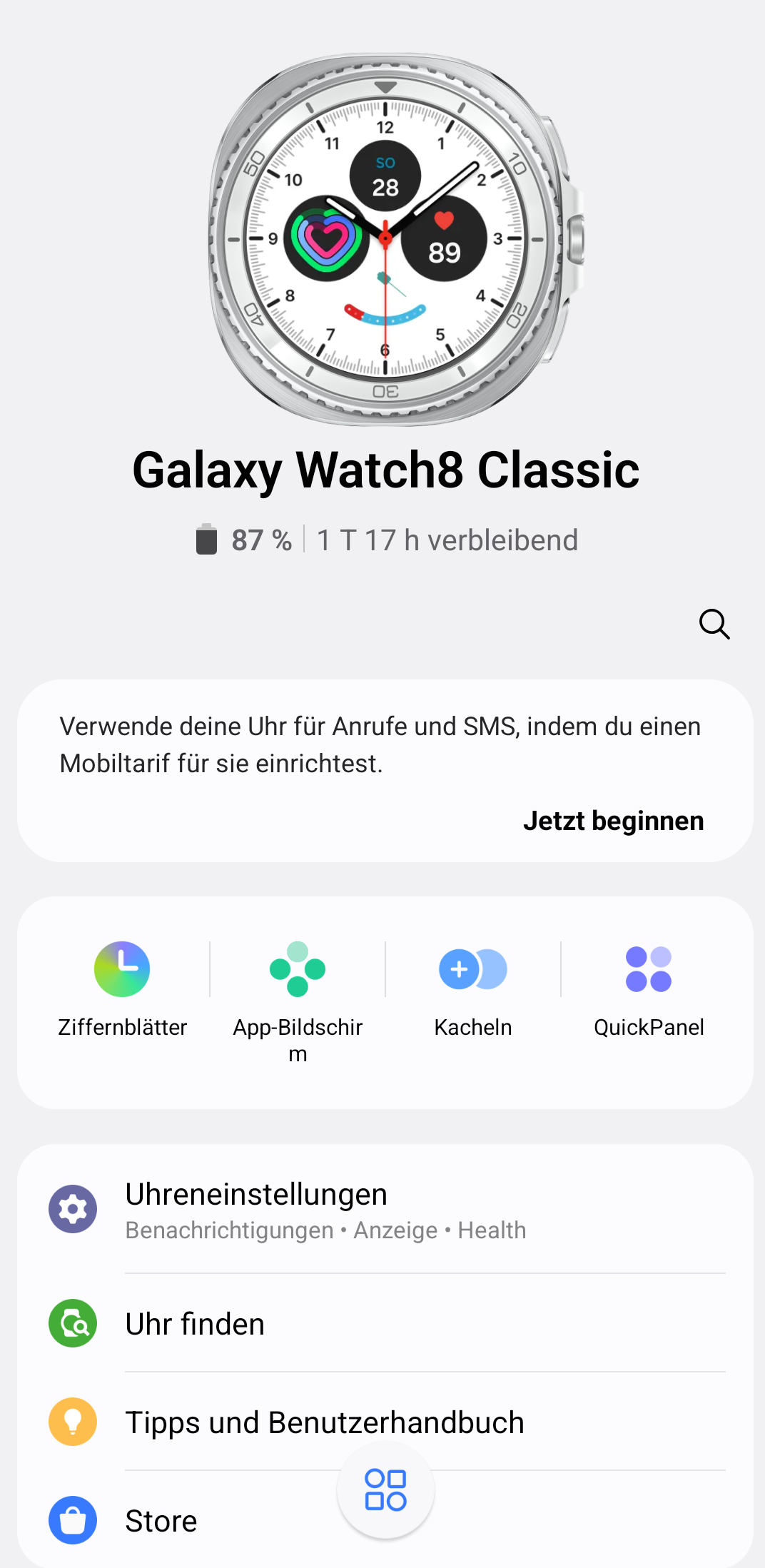Select Uhr finden
The height and width of the screenshot is (1568, 765).
coord(385,1323)
